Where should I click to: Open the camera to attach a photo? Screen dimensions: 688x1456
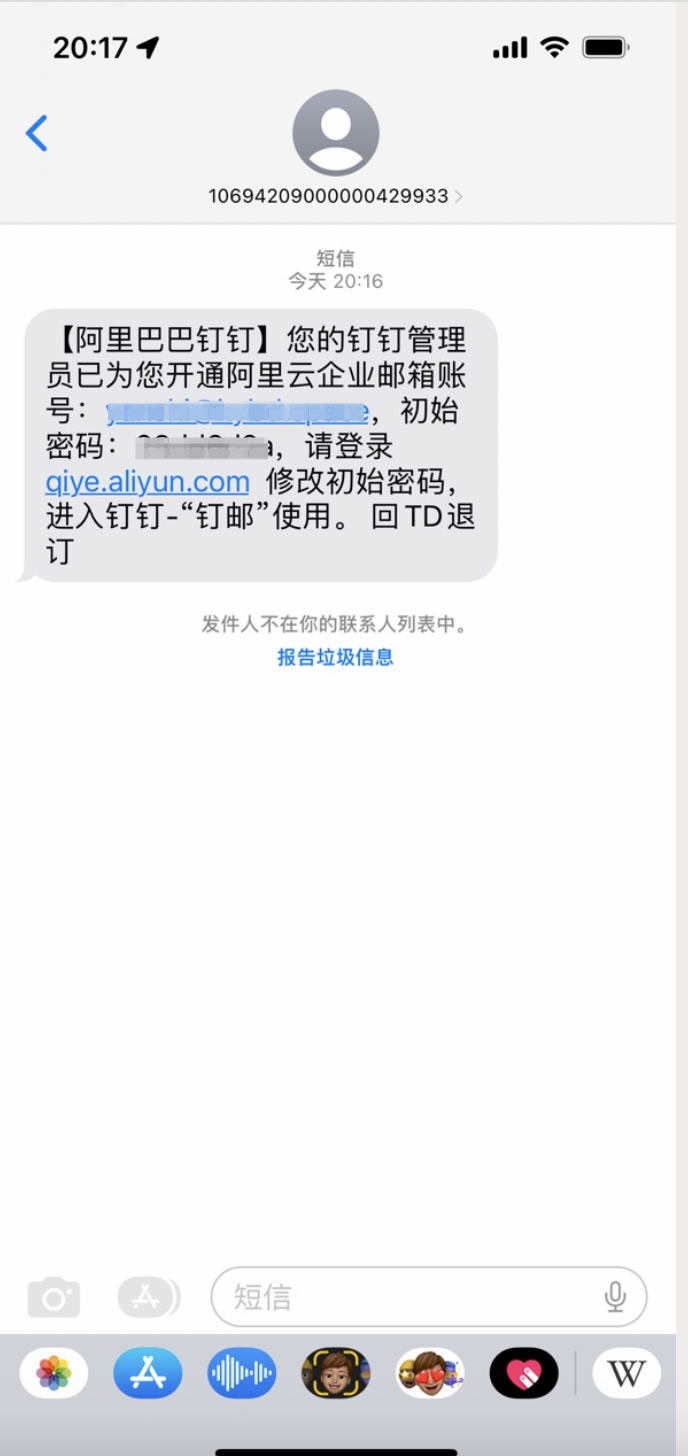click(54, 1298)
